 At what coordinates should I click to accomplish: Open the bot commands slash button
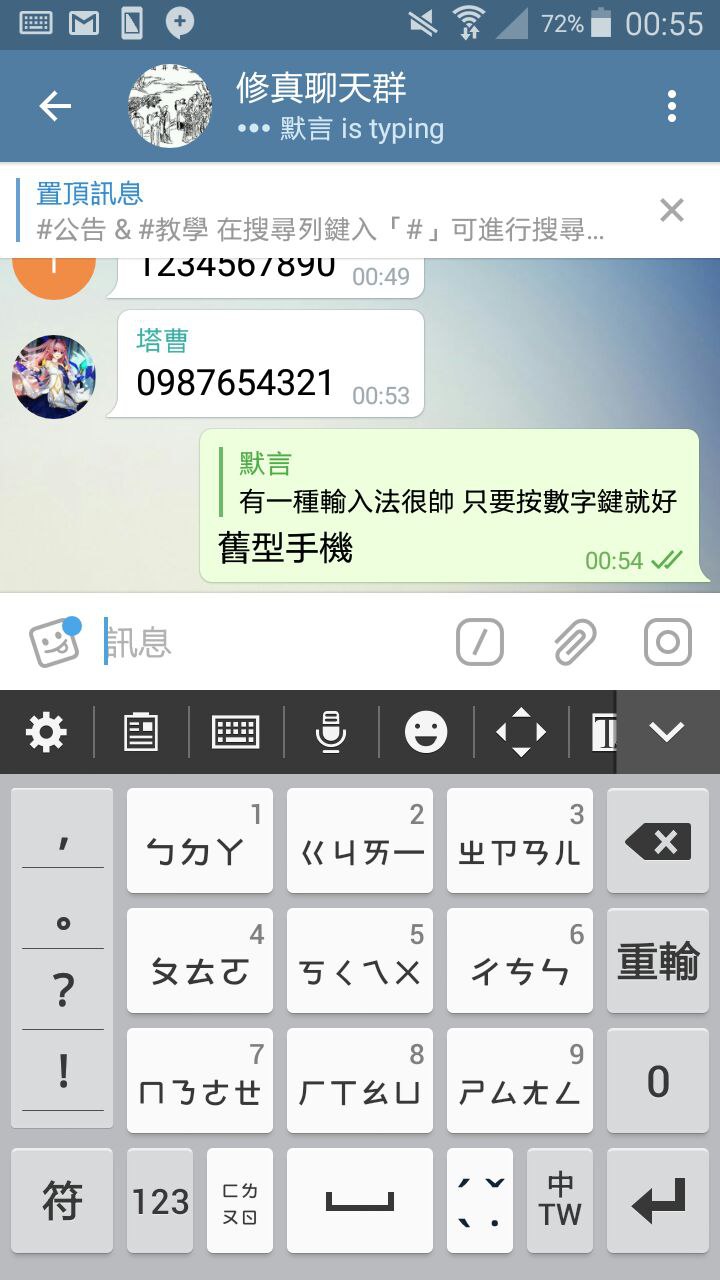480,642
